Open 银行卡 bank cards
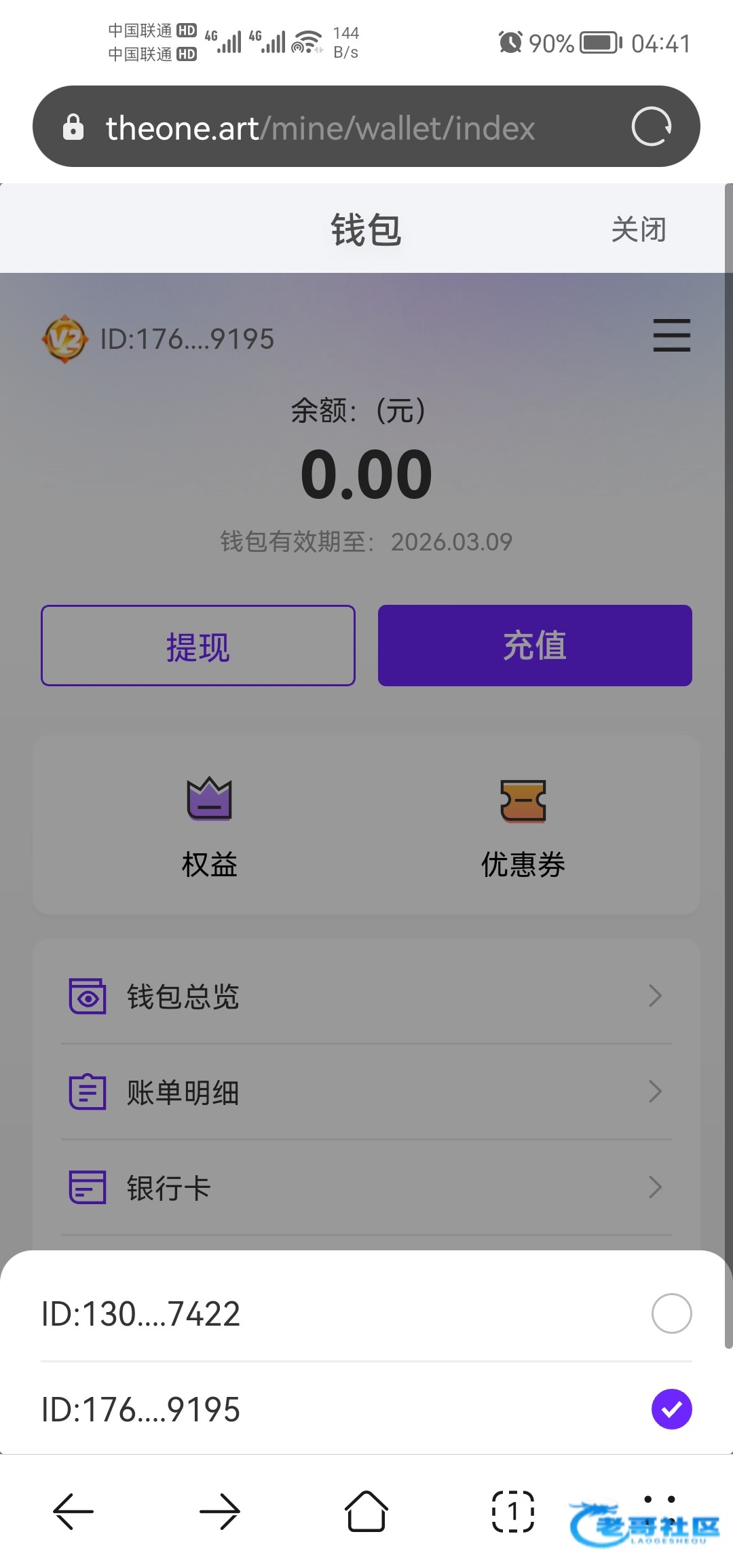 pos(366,1188)
